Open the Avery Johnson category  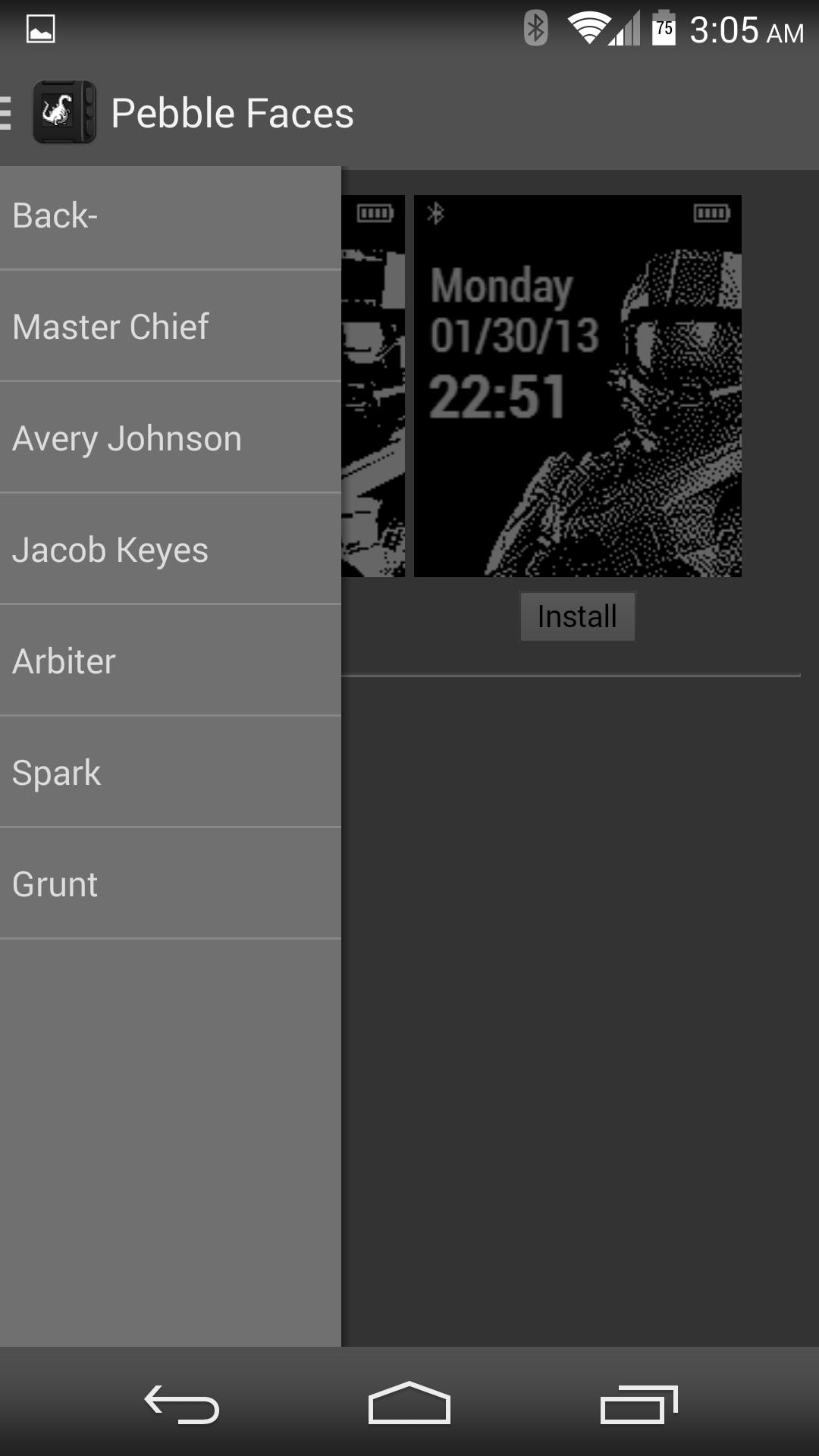[x=170, y=438]
